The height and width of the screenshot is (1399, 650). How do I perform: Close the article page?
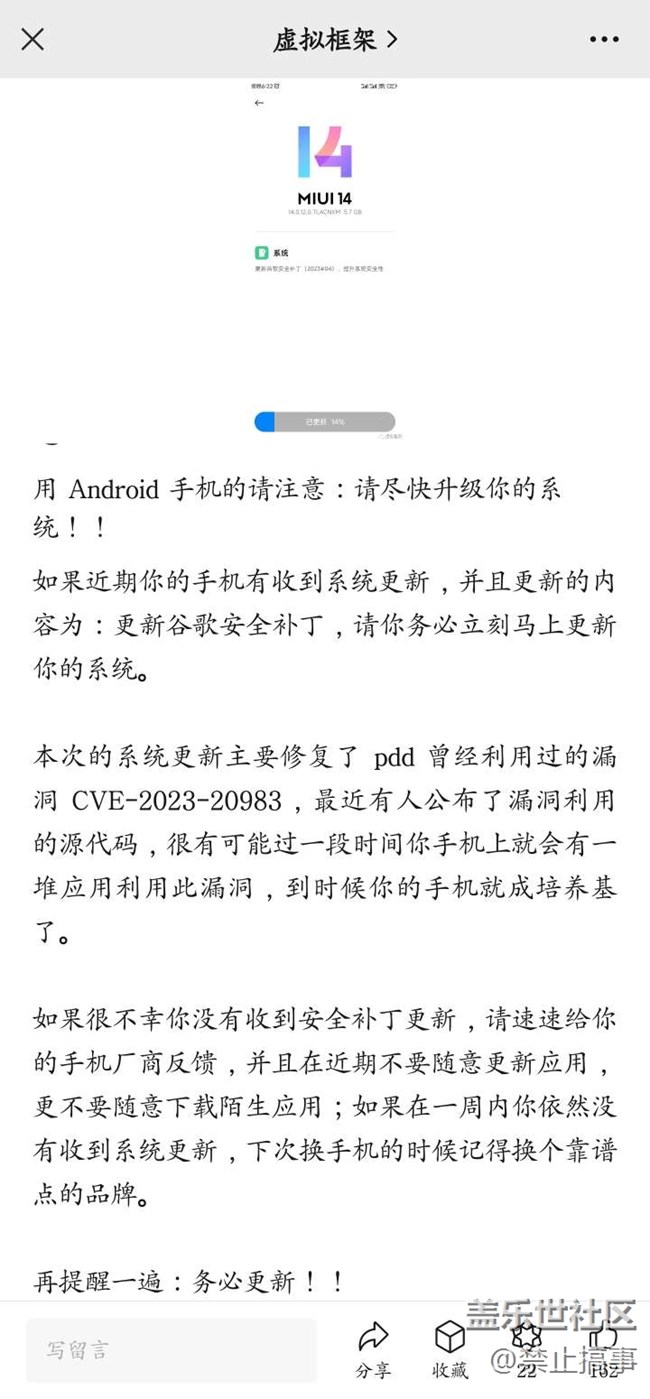[32, 39]
